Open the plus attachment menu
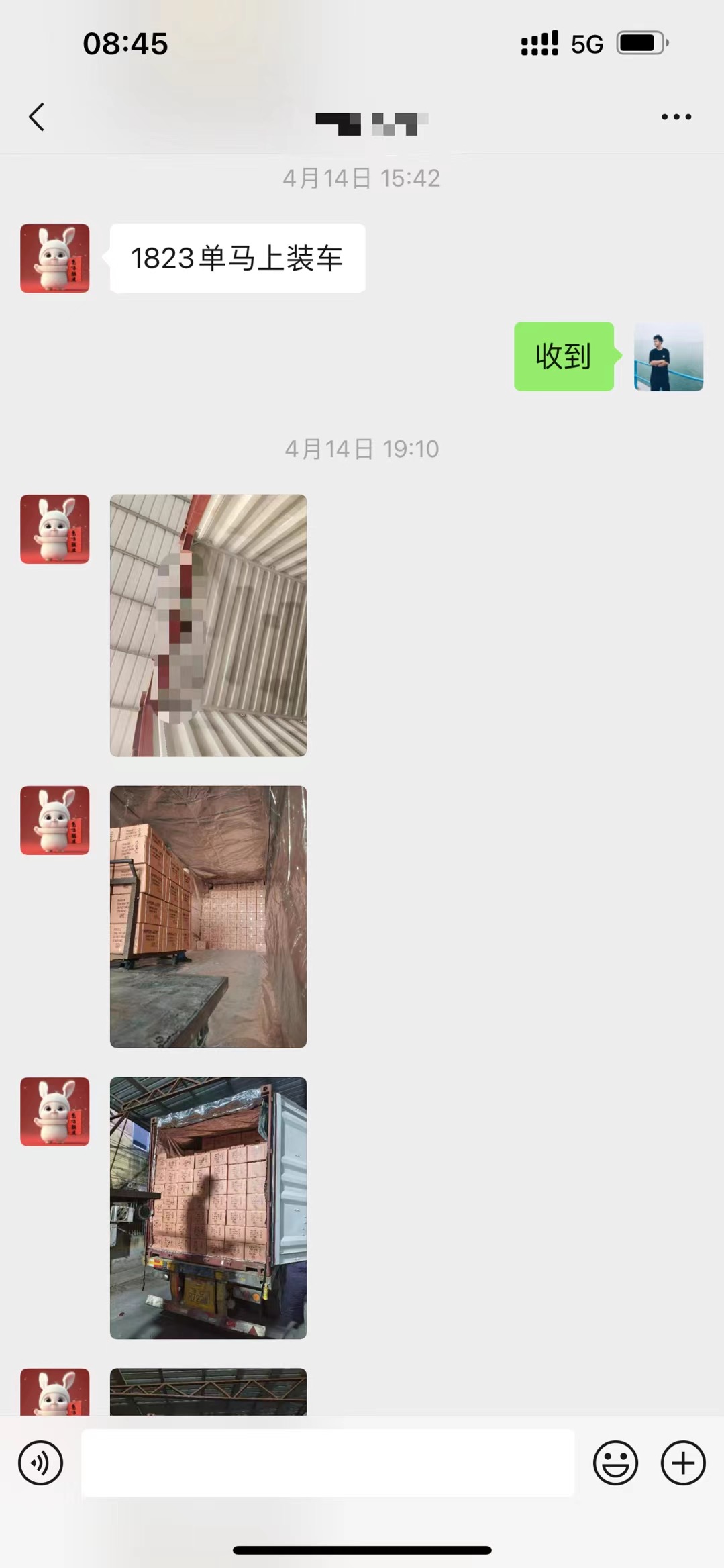 [683, 1463]
